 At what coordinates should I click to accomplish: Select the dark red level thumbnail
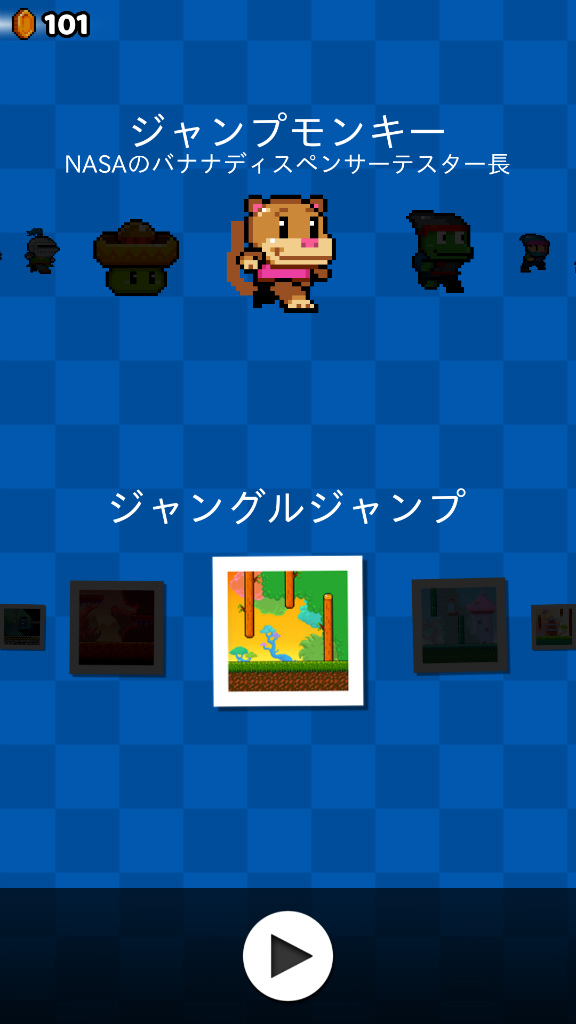(x=117, y=628)
